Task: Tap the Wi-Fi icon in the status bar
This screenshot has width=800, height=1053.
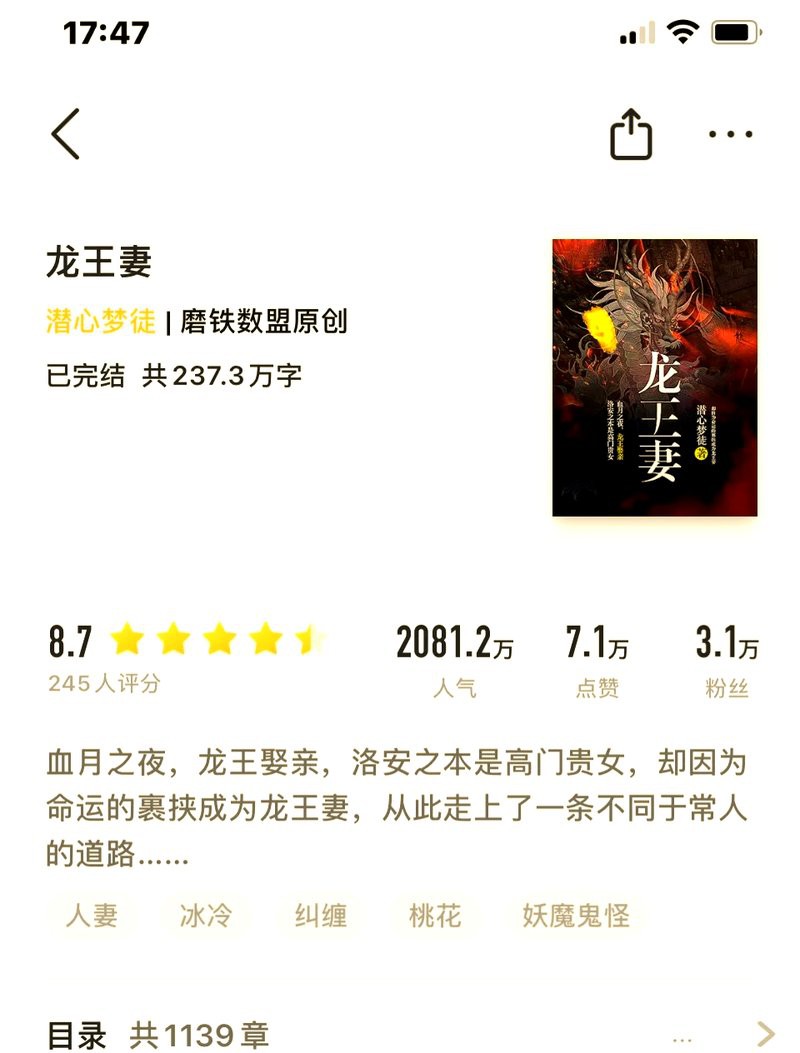Action: (x=682, y=31)
